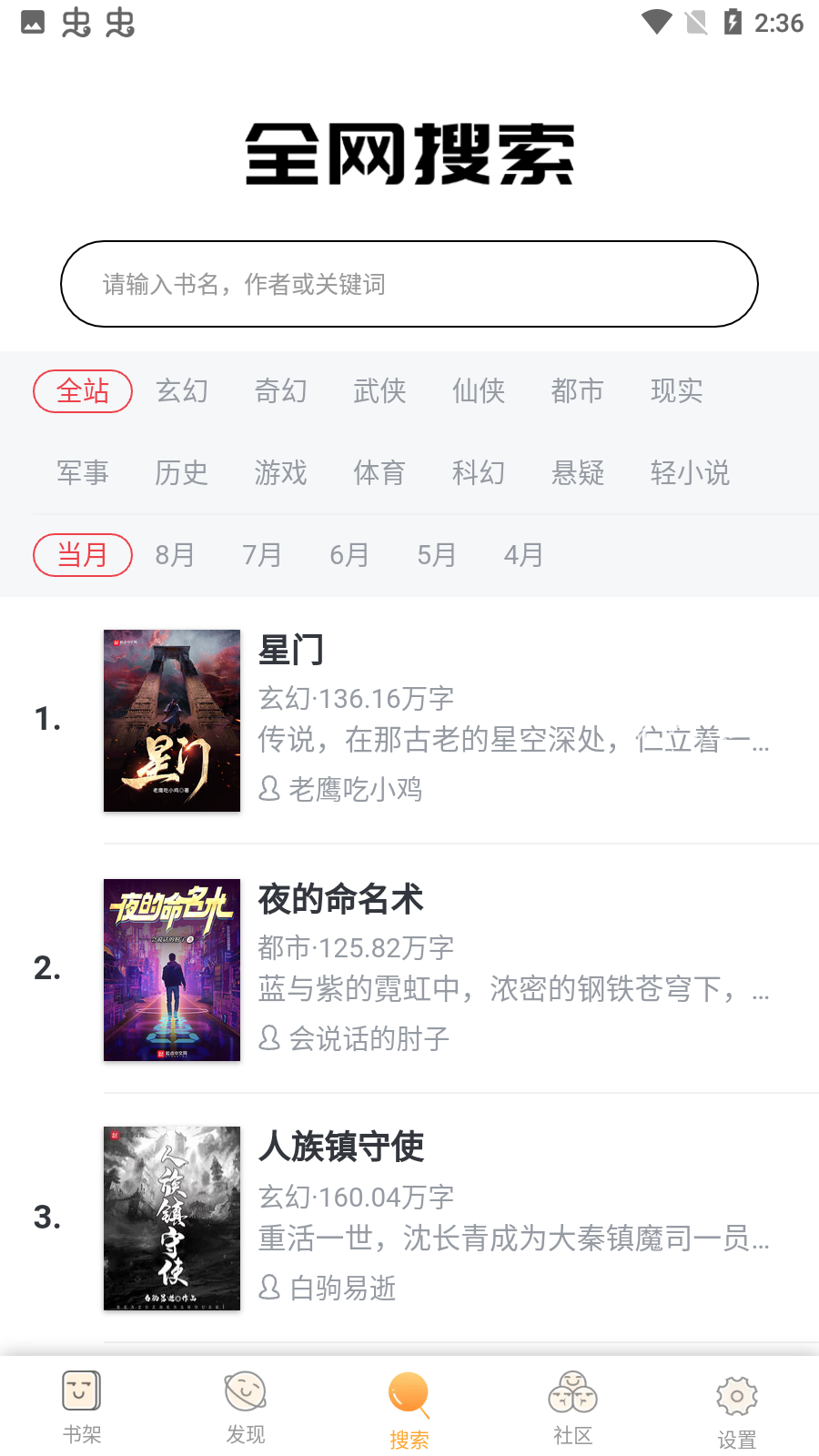The height and width of the screenshot is (1456, 819).
Task: Tap the book search input field
Action: click(x=409, y=284)
